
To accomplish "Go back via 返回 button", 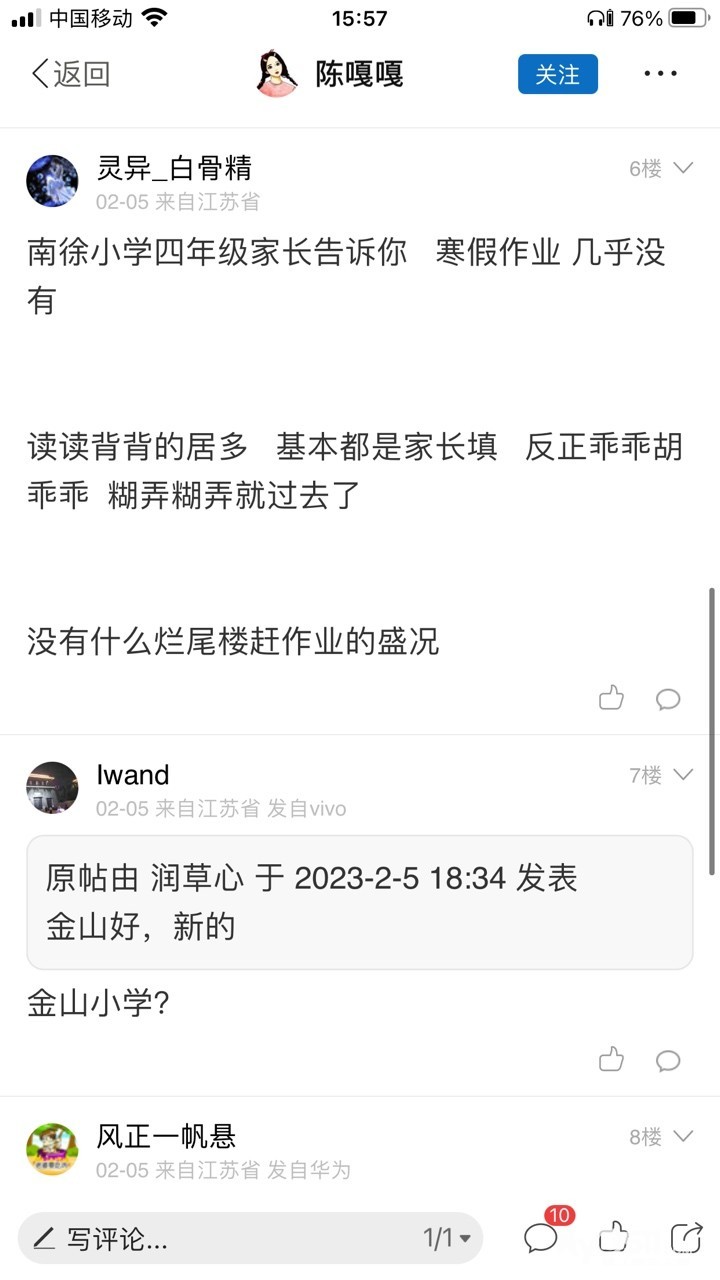I will tap(70, 74).
